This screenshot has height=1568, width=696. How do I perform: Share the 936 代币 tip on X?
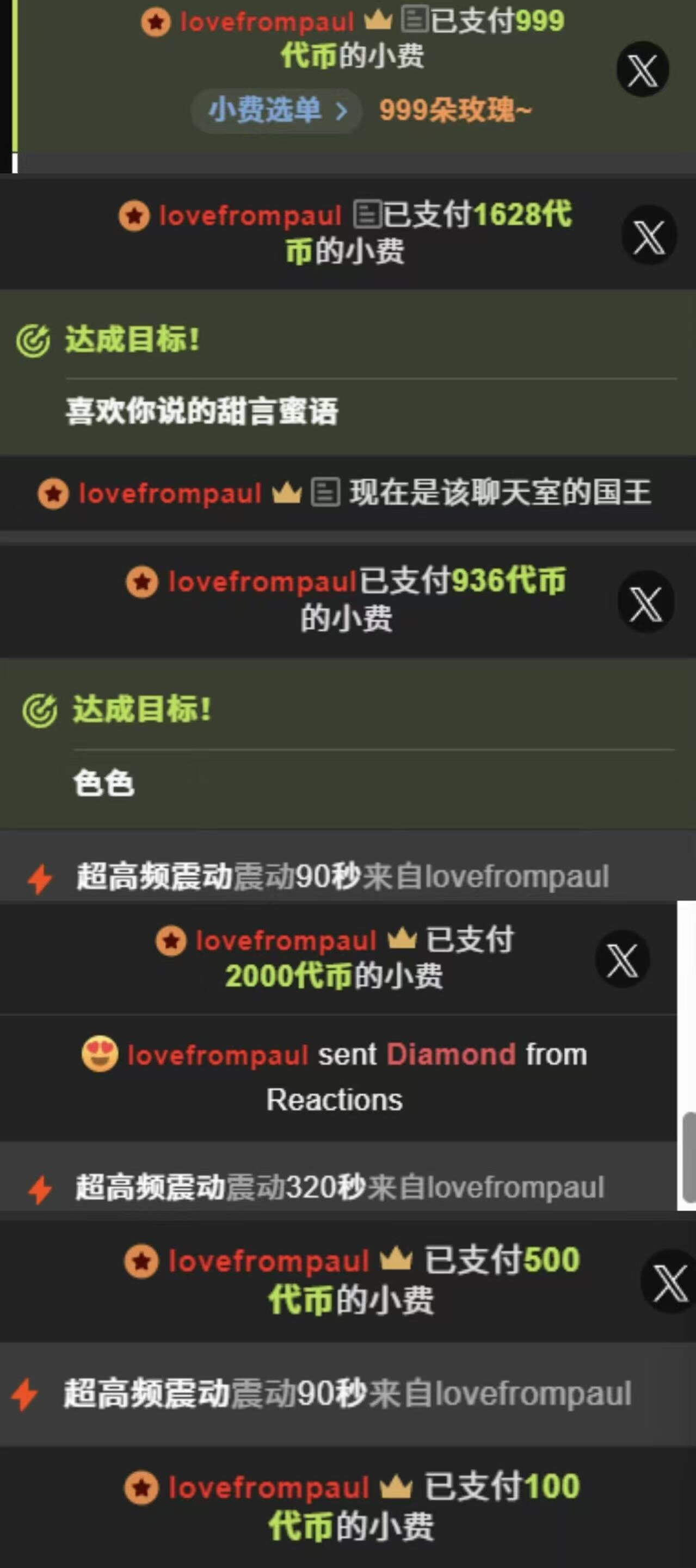pos(645,602)
